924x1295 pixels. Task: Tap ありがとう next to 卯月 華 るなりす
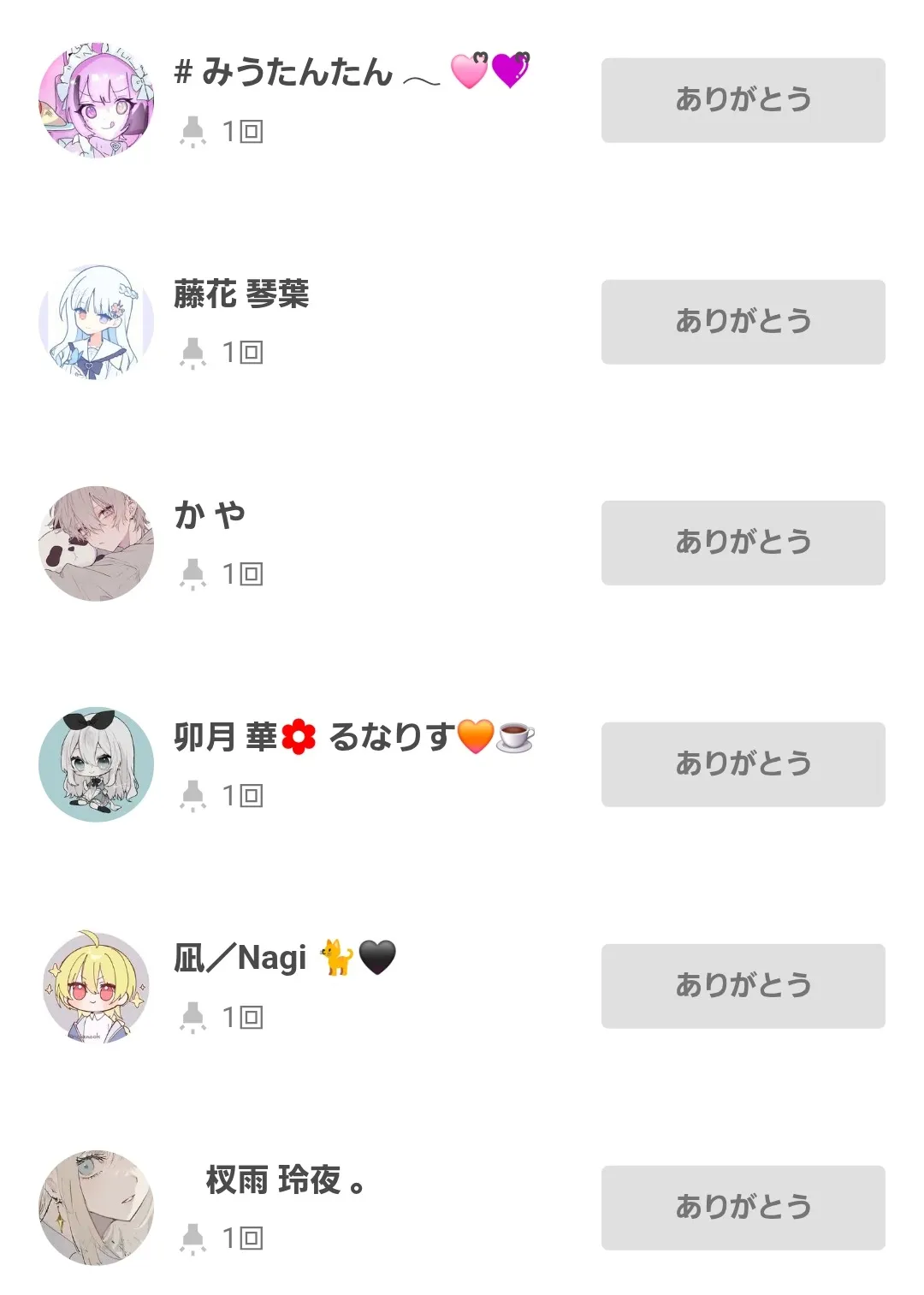[x=743, y=764]
